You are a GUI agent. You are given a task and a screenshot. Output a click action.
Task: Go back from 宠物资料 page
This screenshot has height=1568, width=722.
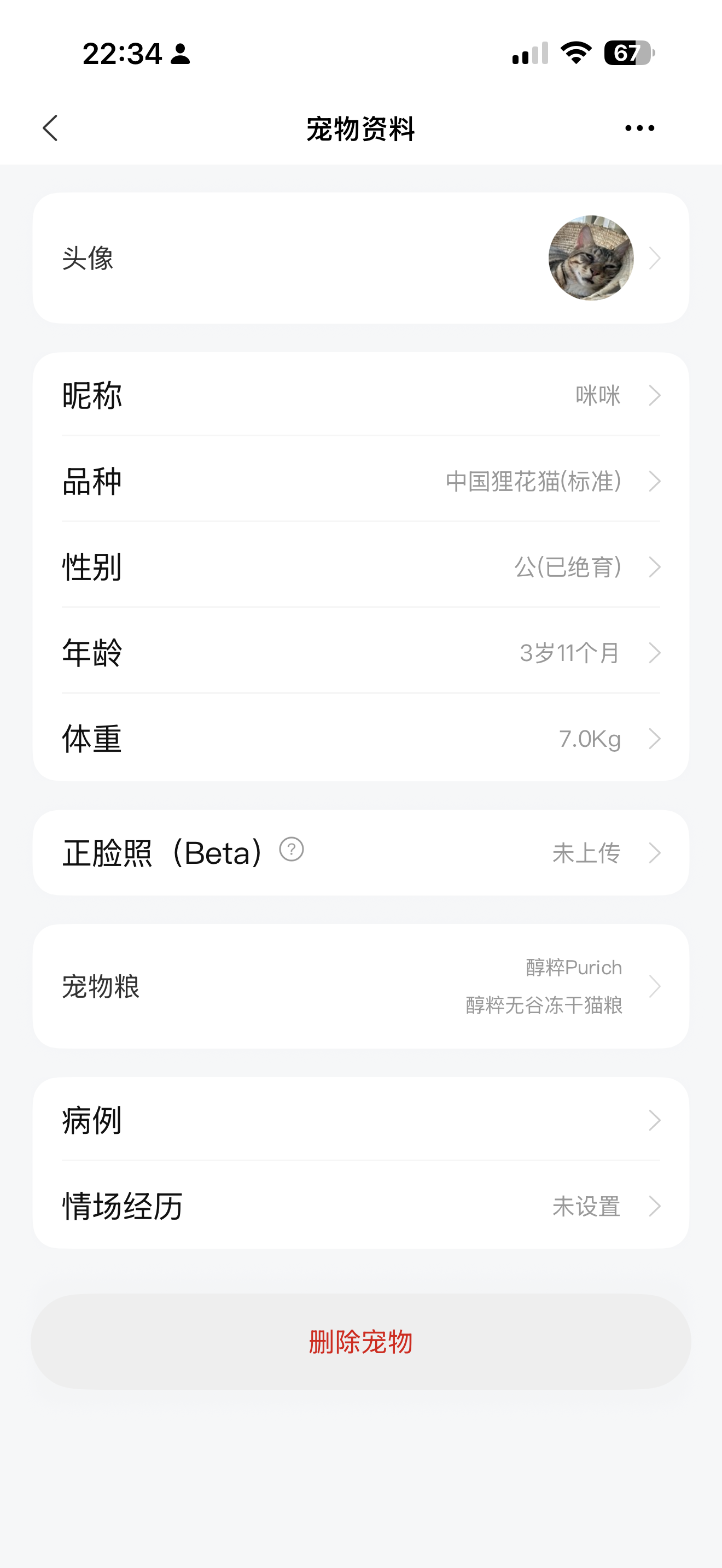pos(50,128)
